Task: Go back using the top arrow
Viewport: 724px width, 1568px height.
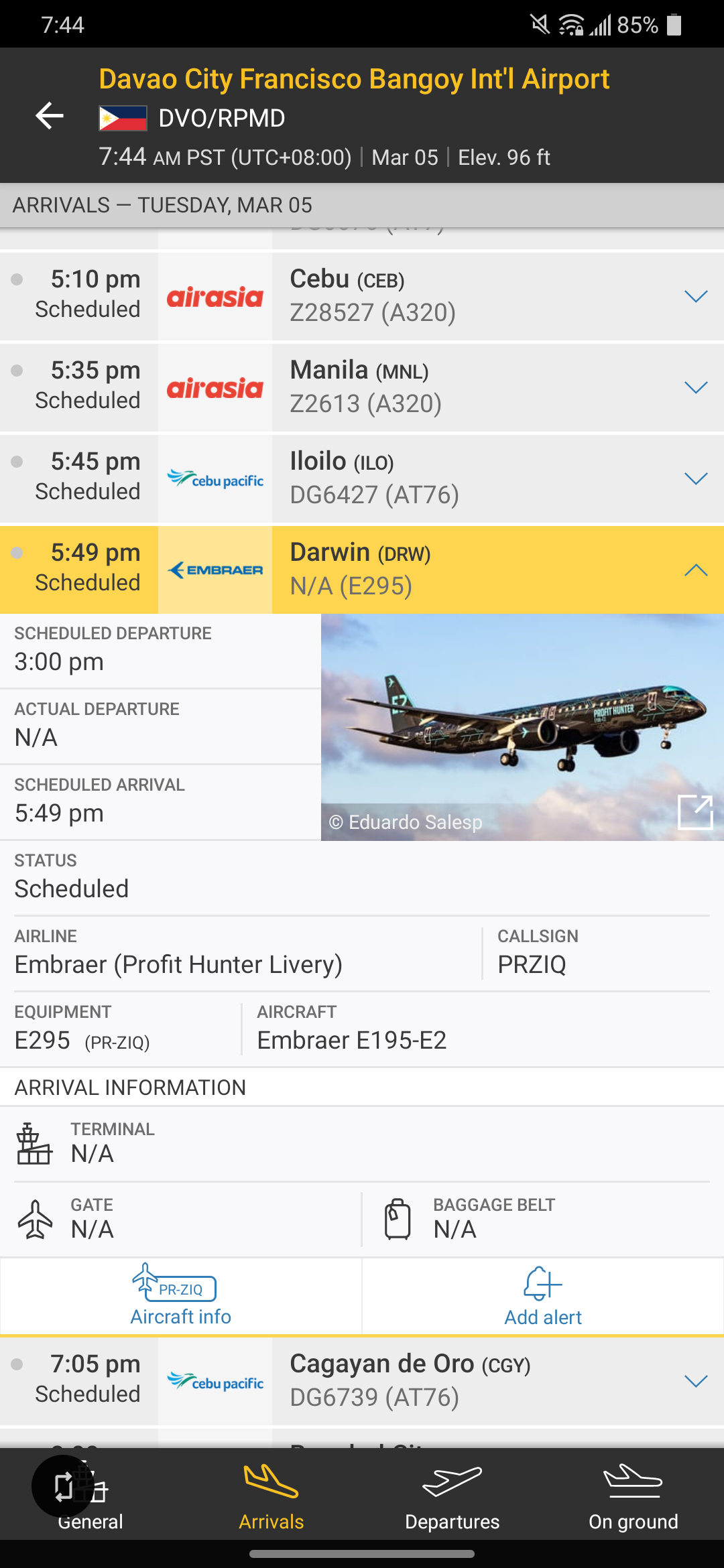Action: point(50,116)
